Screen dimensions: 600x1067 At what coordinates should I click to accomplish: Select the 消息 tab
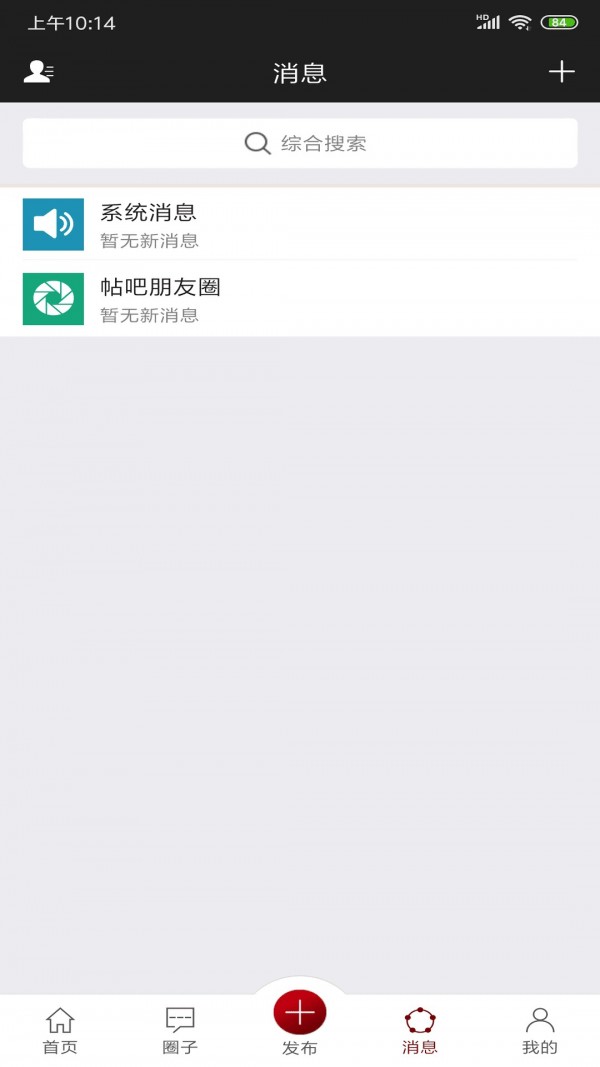point(420,1030)
